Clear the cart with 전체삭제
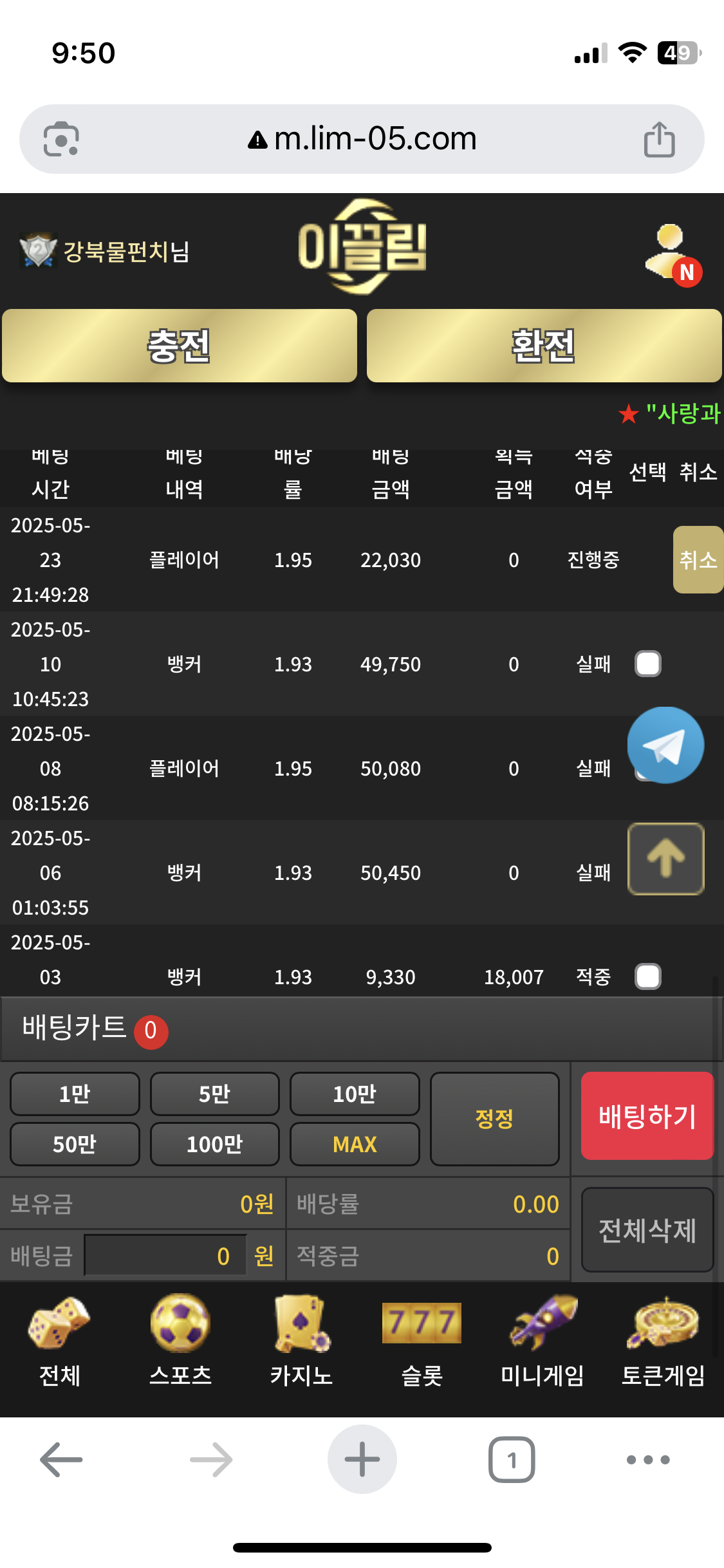Screen dimensions: 724x1568 tap(647, 1230)
